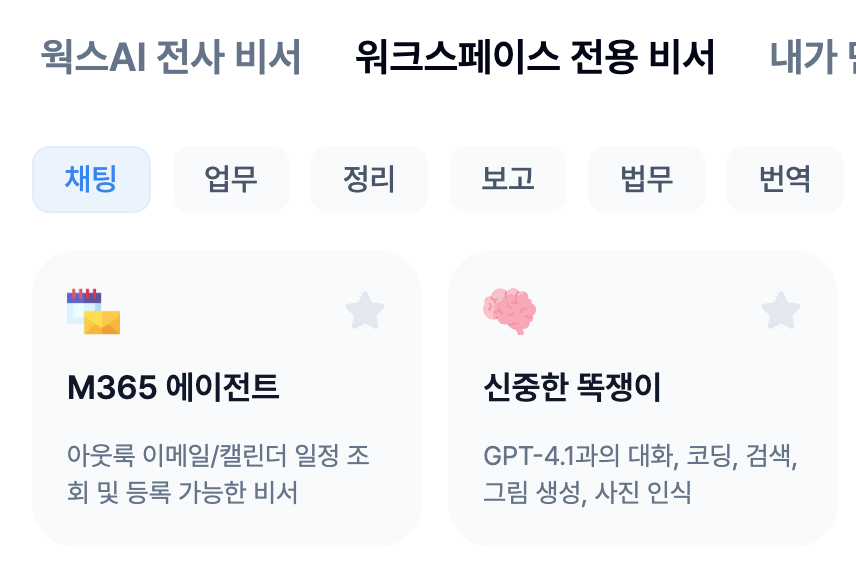
Task: Open the partially visible 내가 tab
Action: pos(812,57)
